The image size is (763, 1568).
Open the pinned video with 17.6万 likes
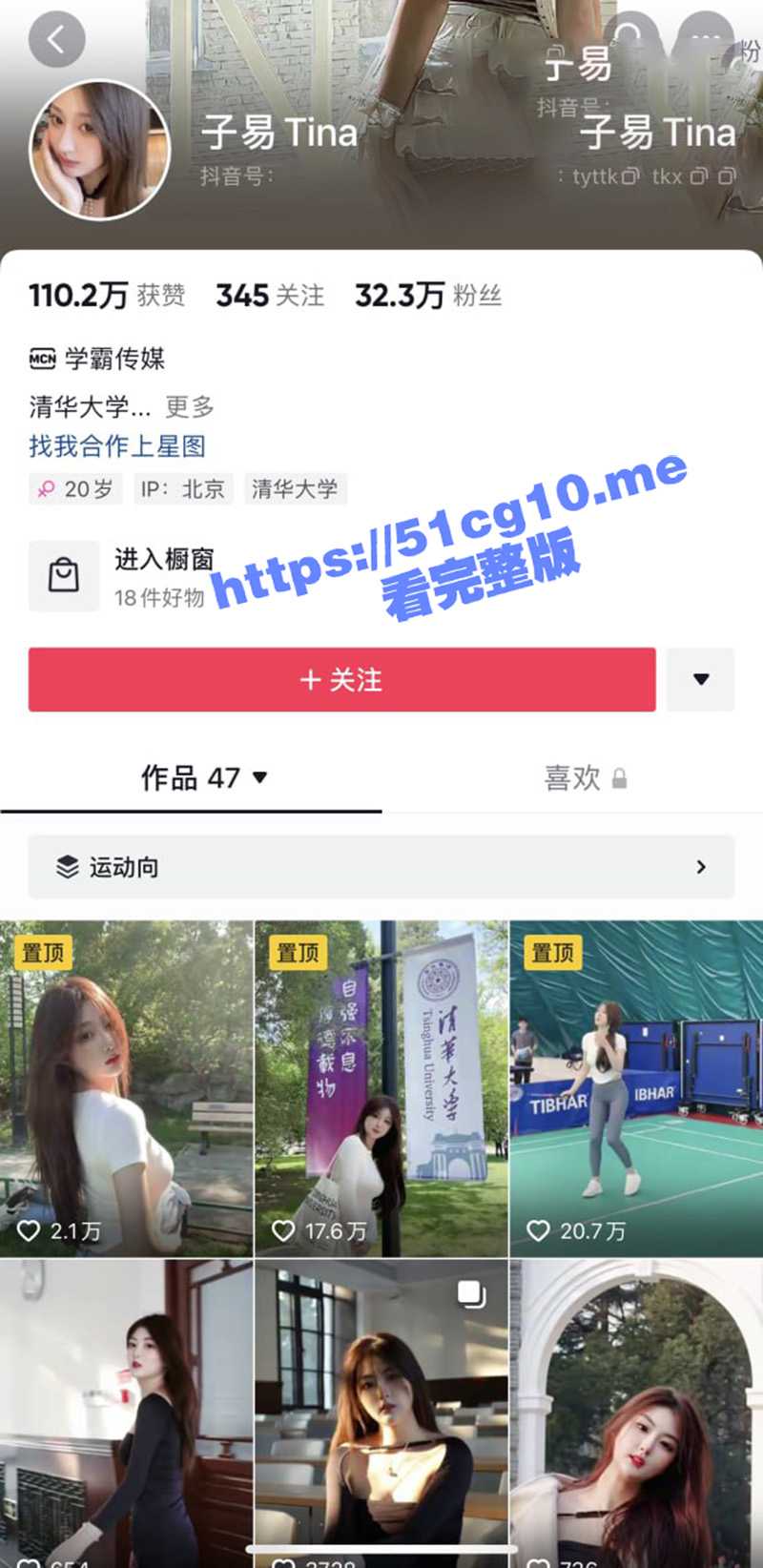click(381, 1087)
